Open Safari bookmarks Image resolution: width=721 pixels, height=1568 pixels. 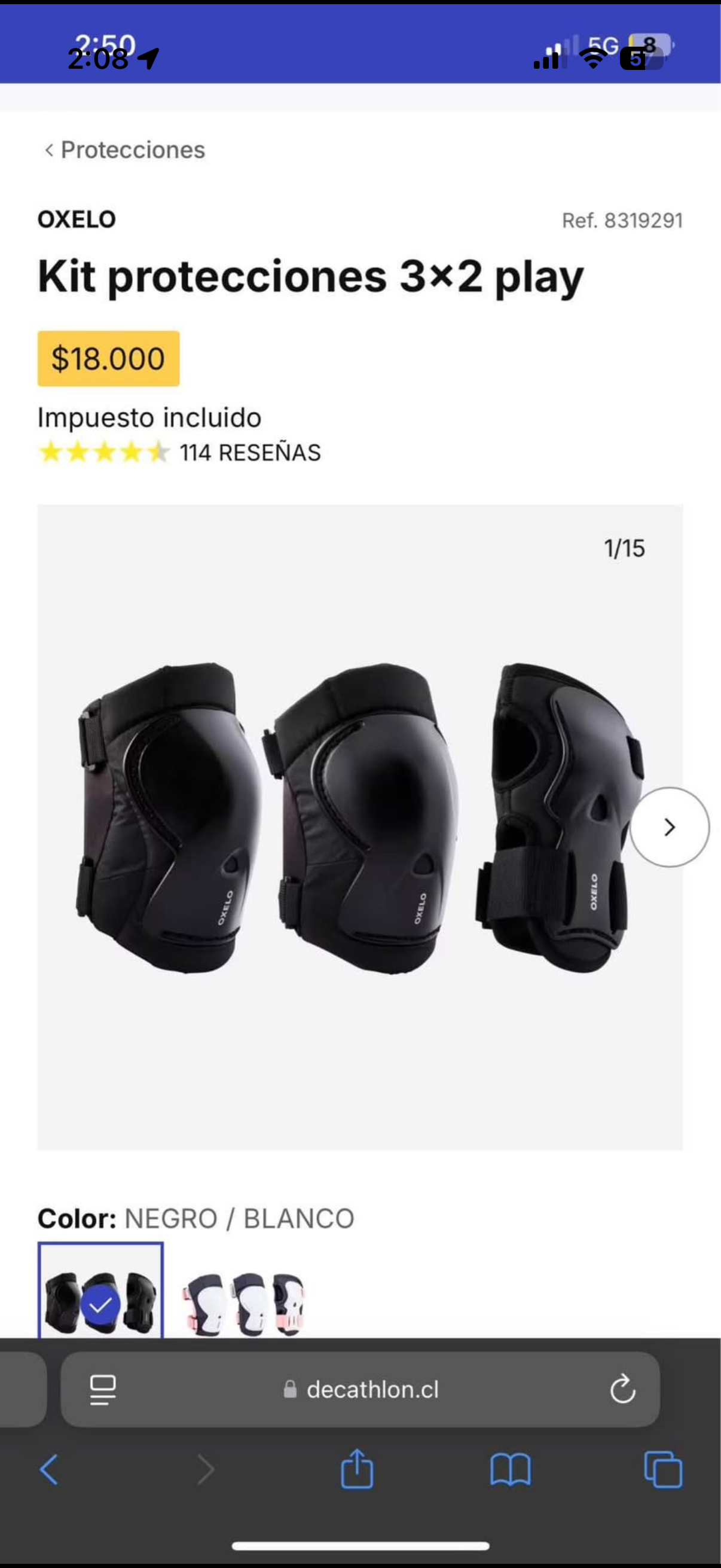[510, 1470]
